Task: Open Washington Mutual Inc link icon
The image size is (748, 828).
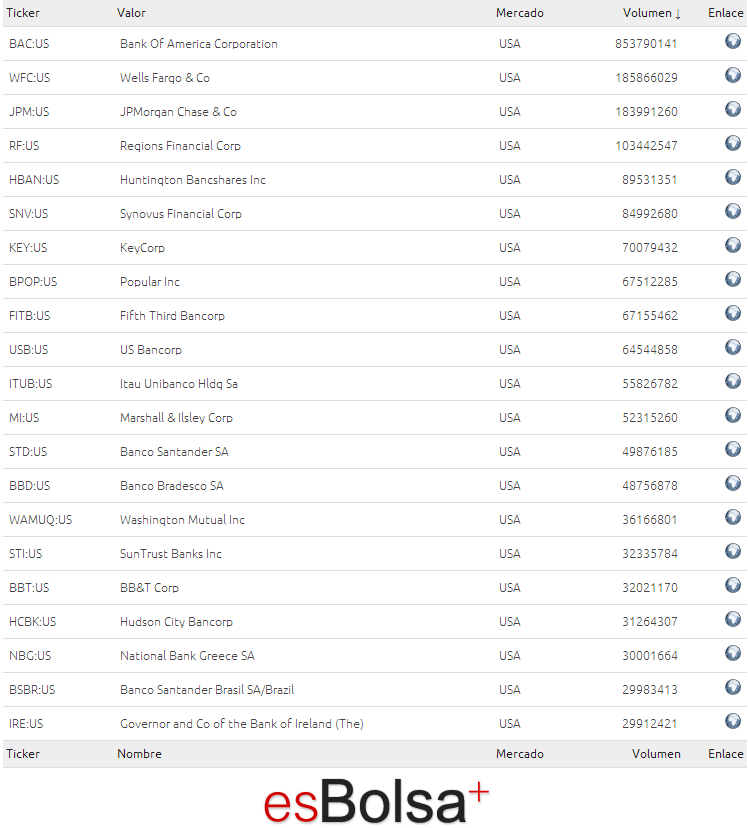Action: pyautogui.click(x=733, y=517)
